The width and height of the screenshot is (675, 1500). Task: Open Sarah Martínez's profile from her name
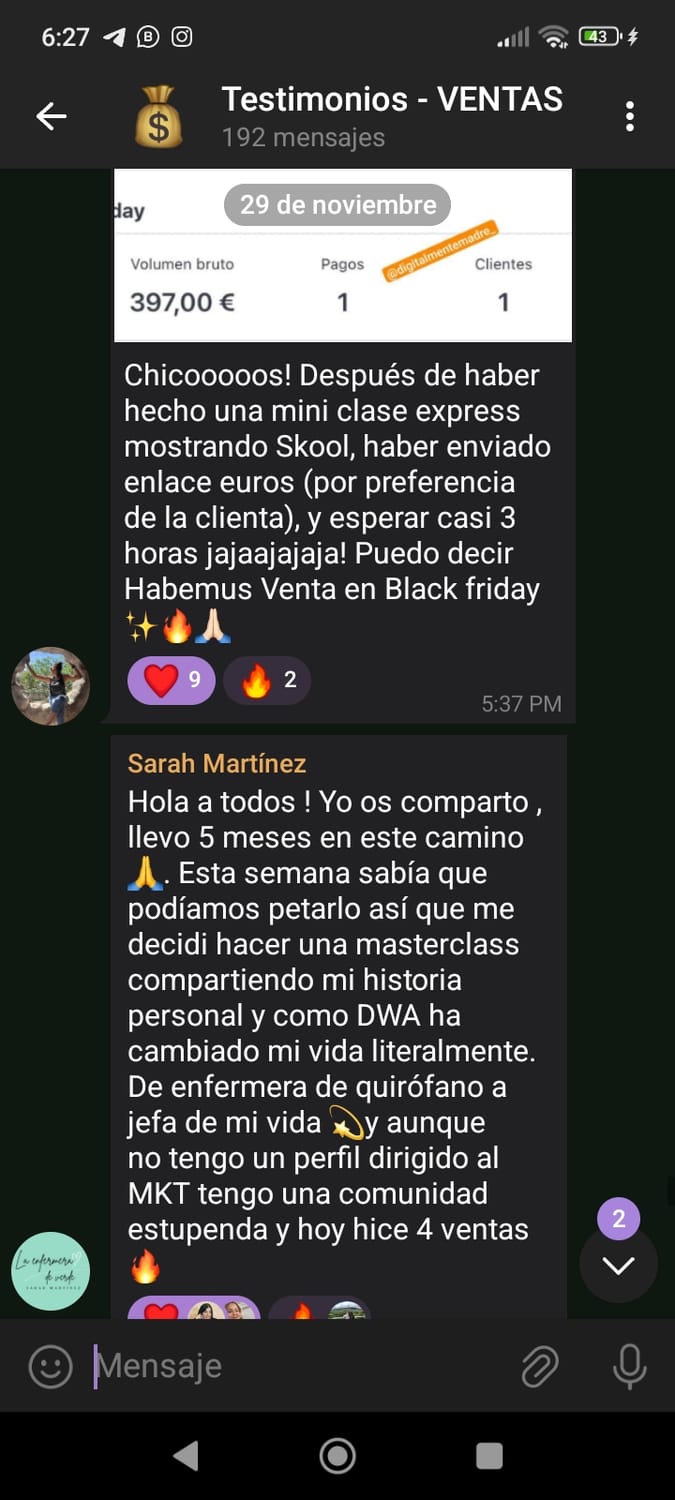point(217,764)
